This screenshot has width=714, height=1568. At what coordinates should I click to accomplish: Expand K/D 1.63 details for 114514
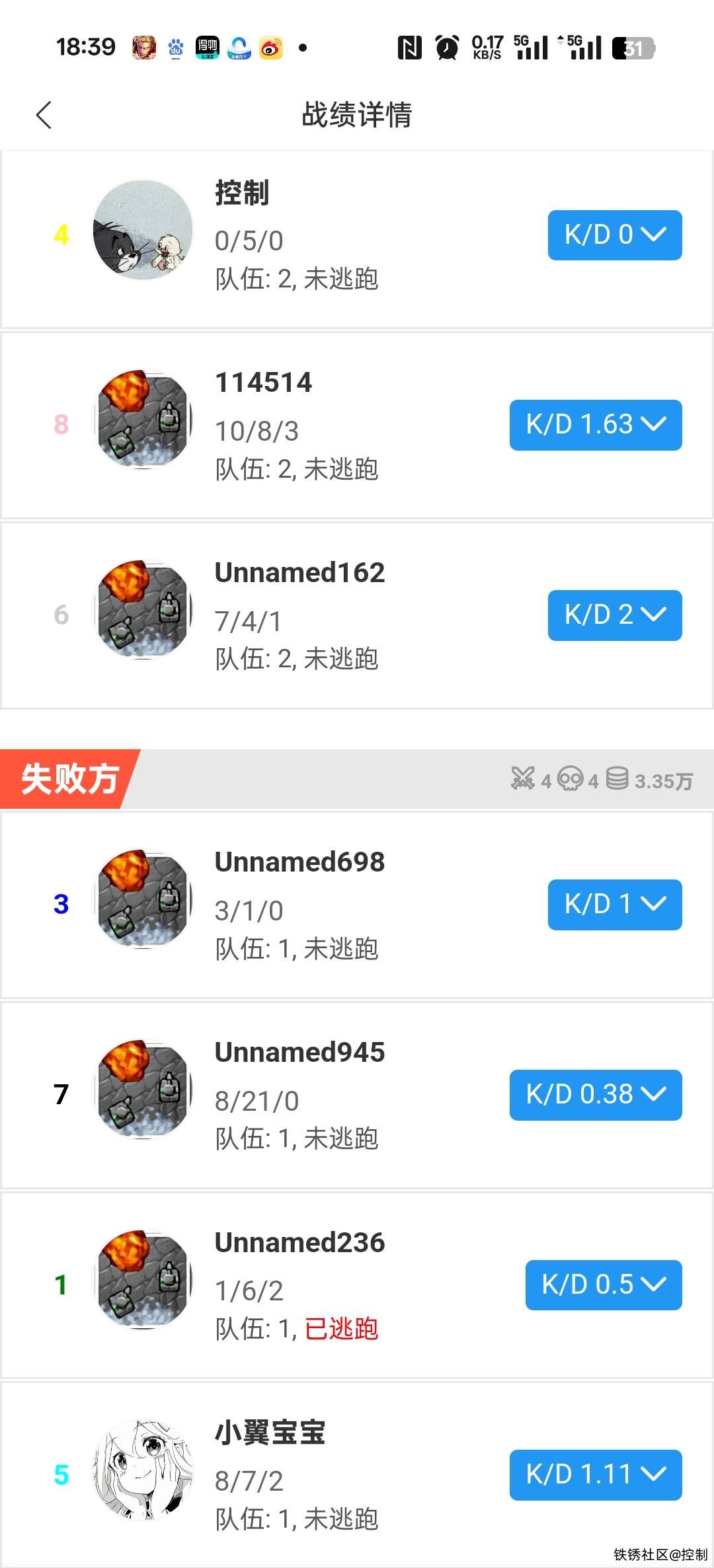click(x=596, y=425)
